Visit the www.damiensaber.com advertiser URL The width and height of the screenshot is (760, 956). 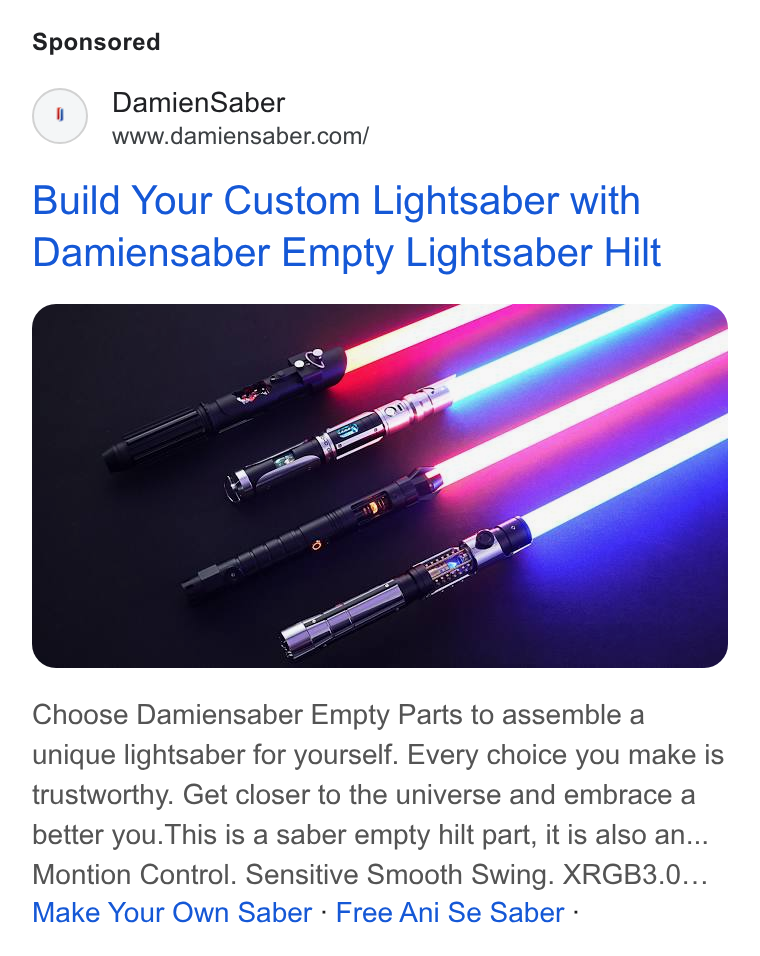240,136
